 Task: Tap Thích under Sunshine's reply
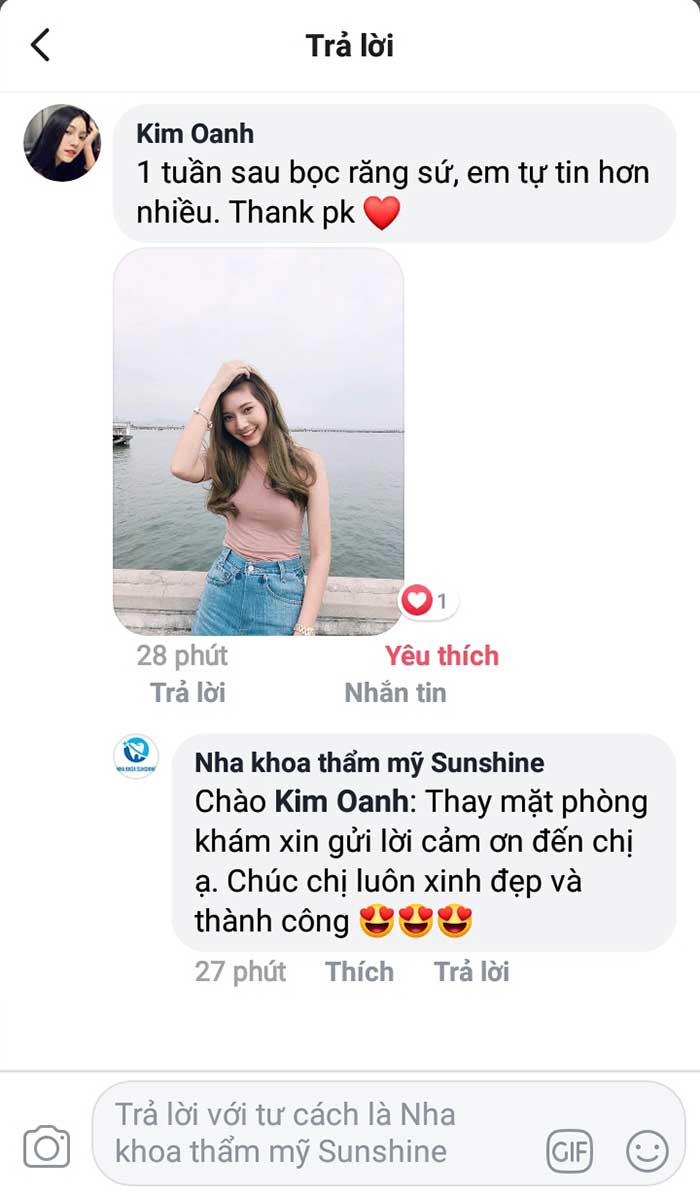coord(359,972)
